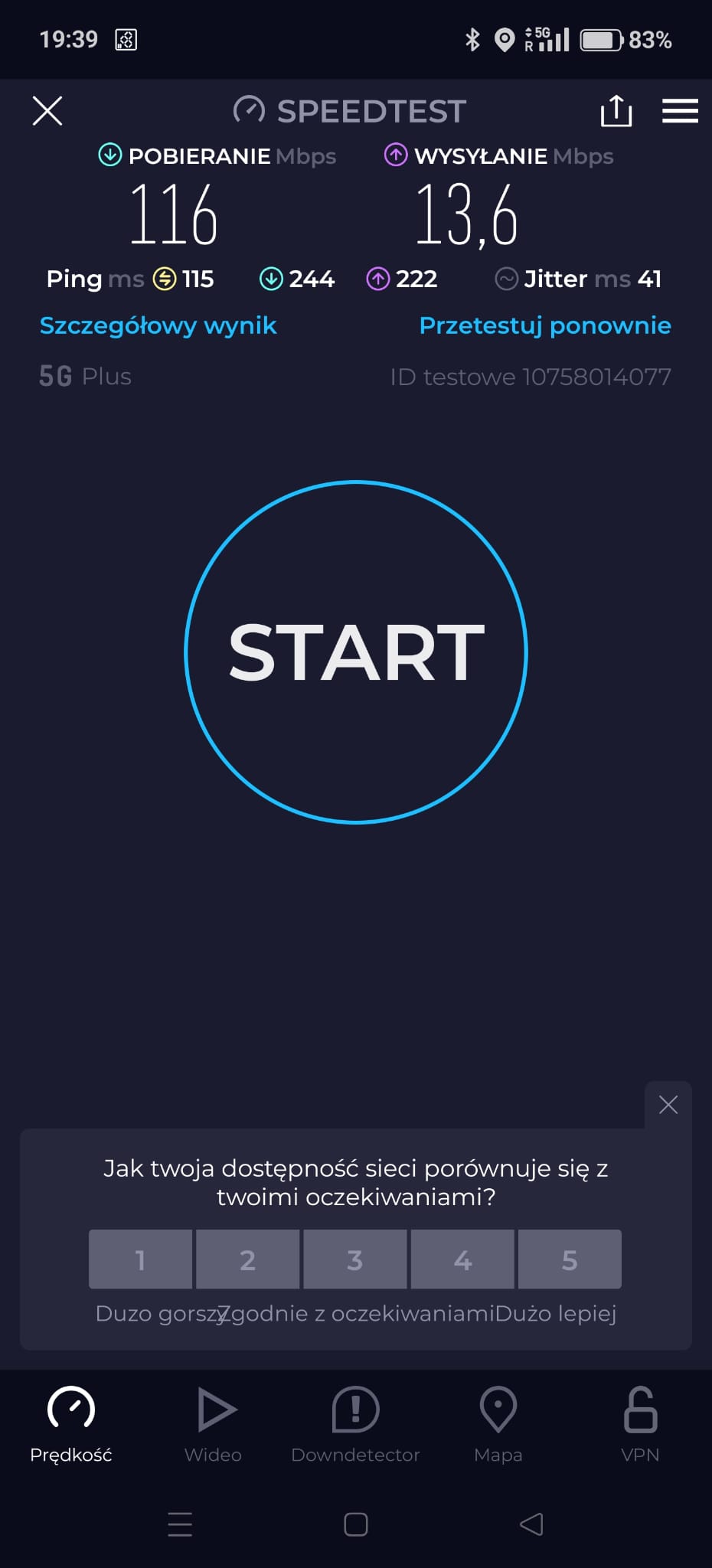The height and width of the screenshot is (1568, 712).
Task: Choose rating 3 in the survey
Action: (x=354, y=1259)
